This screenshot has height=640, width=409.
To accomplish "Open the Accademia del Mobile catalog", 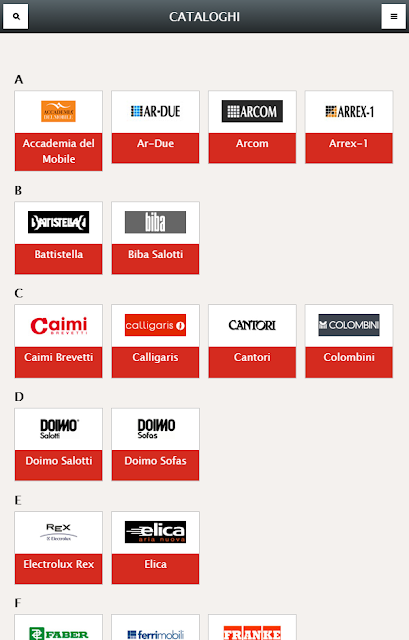I will [x=58, y=131].
